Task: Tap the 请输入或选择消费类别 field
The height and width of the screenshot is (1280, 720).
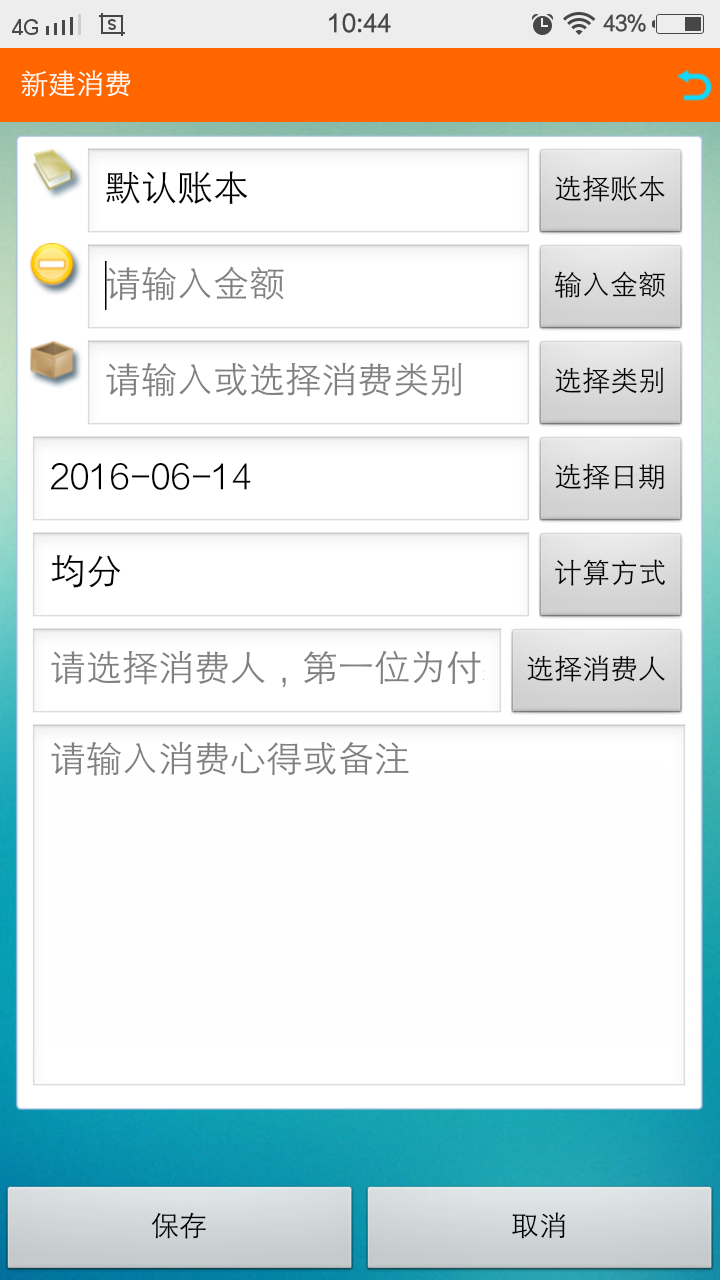Action: point(308,382)
